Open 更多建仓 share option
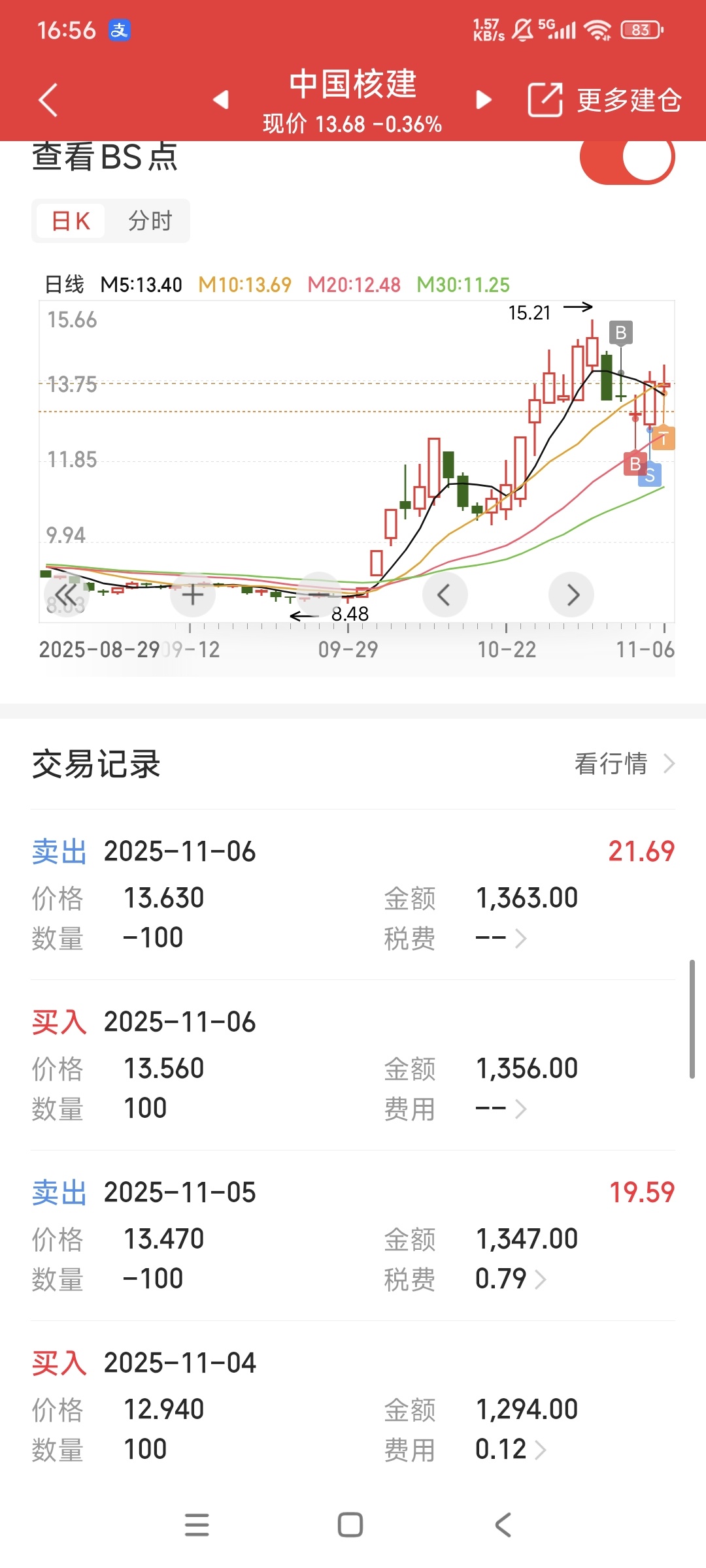Image resolution: width=706 pixels, height=1568 pixels. [605, 100]
